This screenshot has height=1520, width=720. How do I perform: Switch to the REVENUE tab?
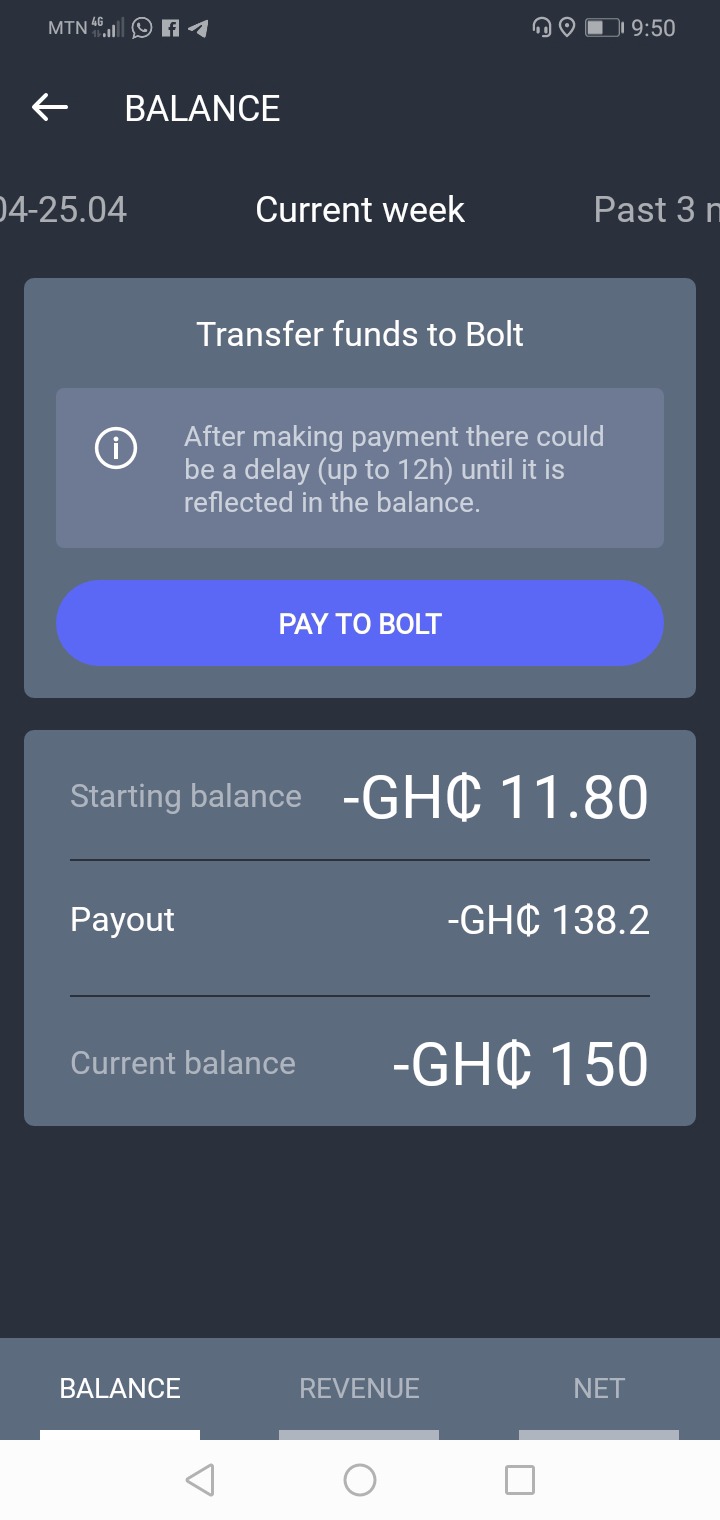[x=359, y=1388]
